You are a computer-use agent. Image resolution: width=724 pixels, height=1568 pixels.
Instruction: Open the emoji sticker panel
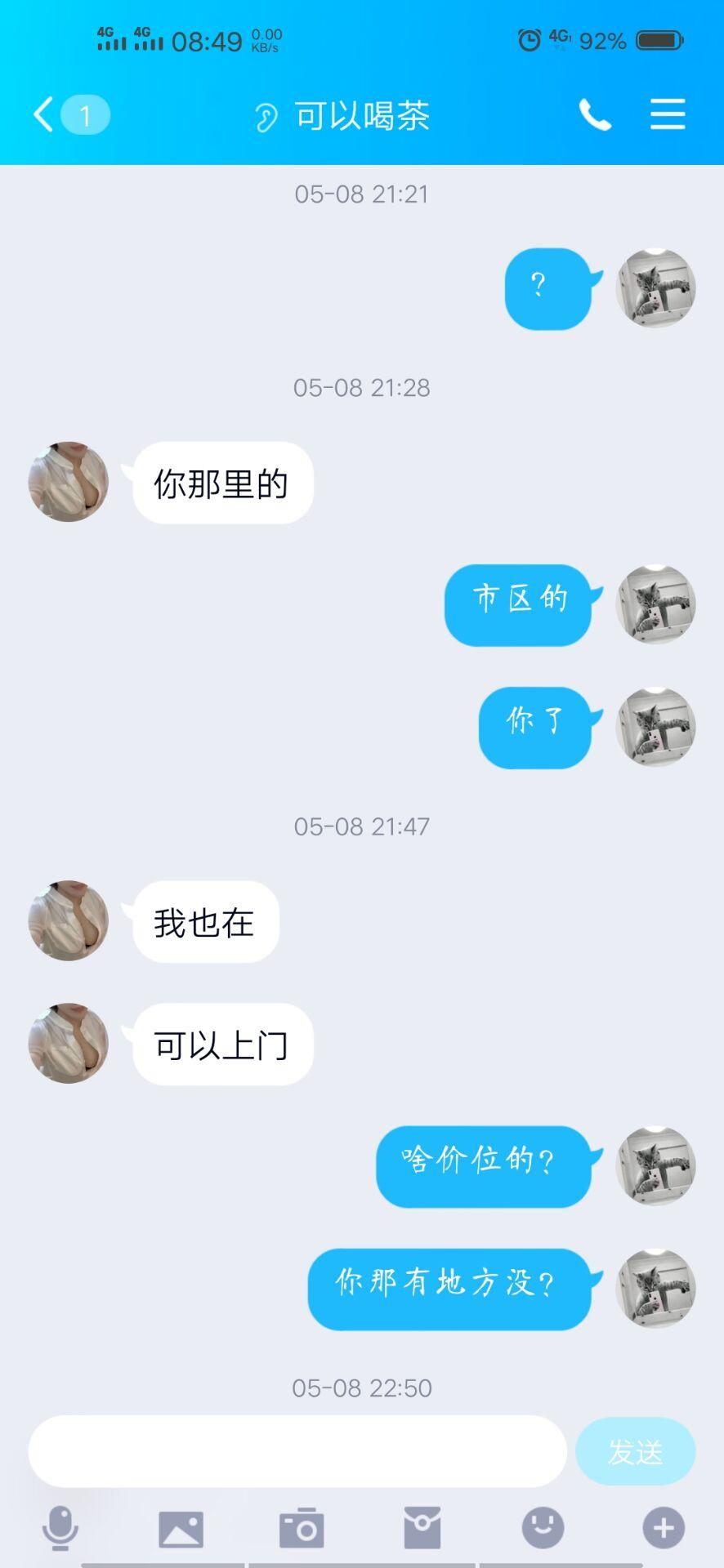[x=543, y=1527]
